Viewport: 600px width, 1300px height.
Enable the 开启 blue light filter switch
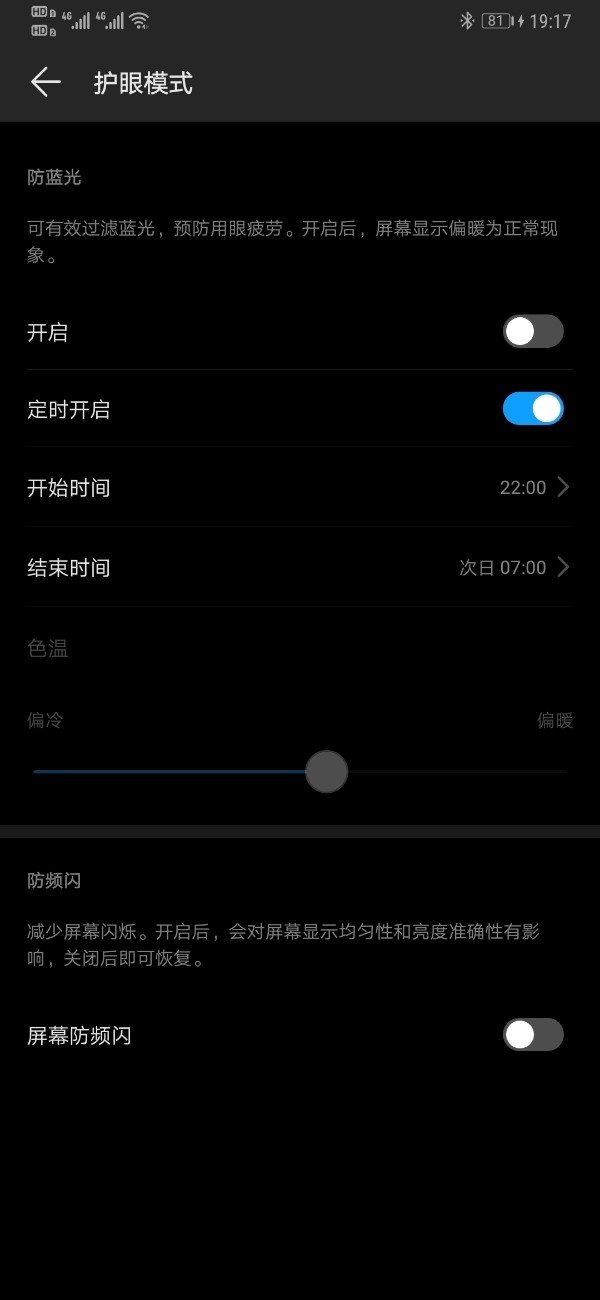(x=532, y=332)
